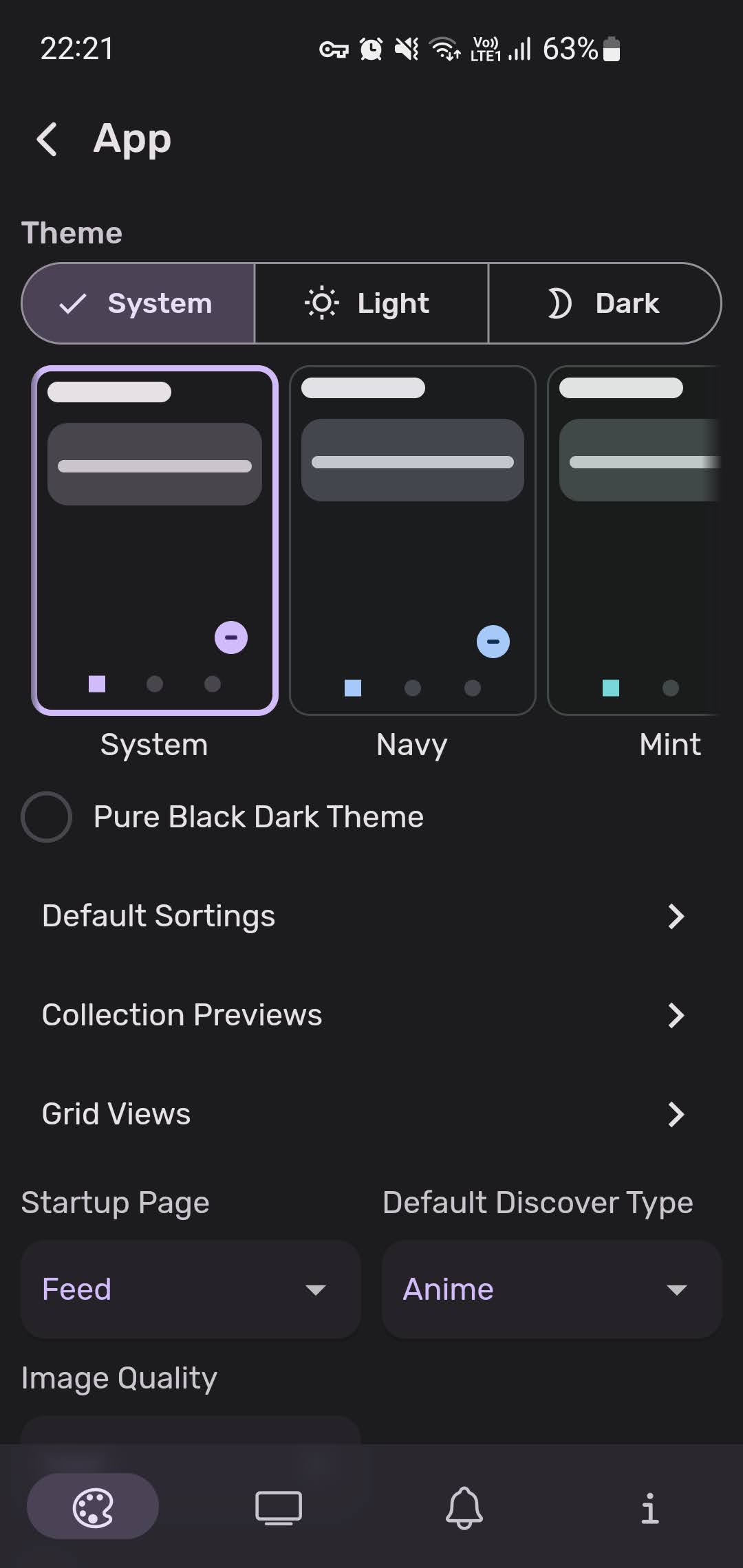743x1568 pixels.
Task: Expand the Startup Page dropdown showing Feed
Action: 191,1289
